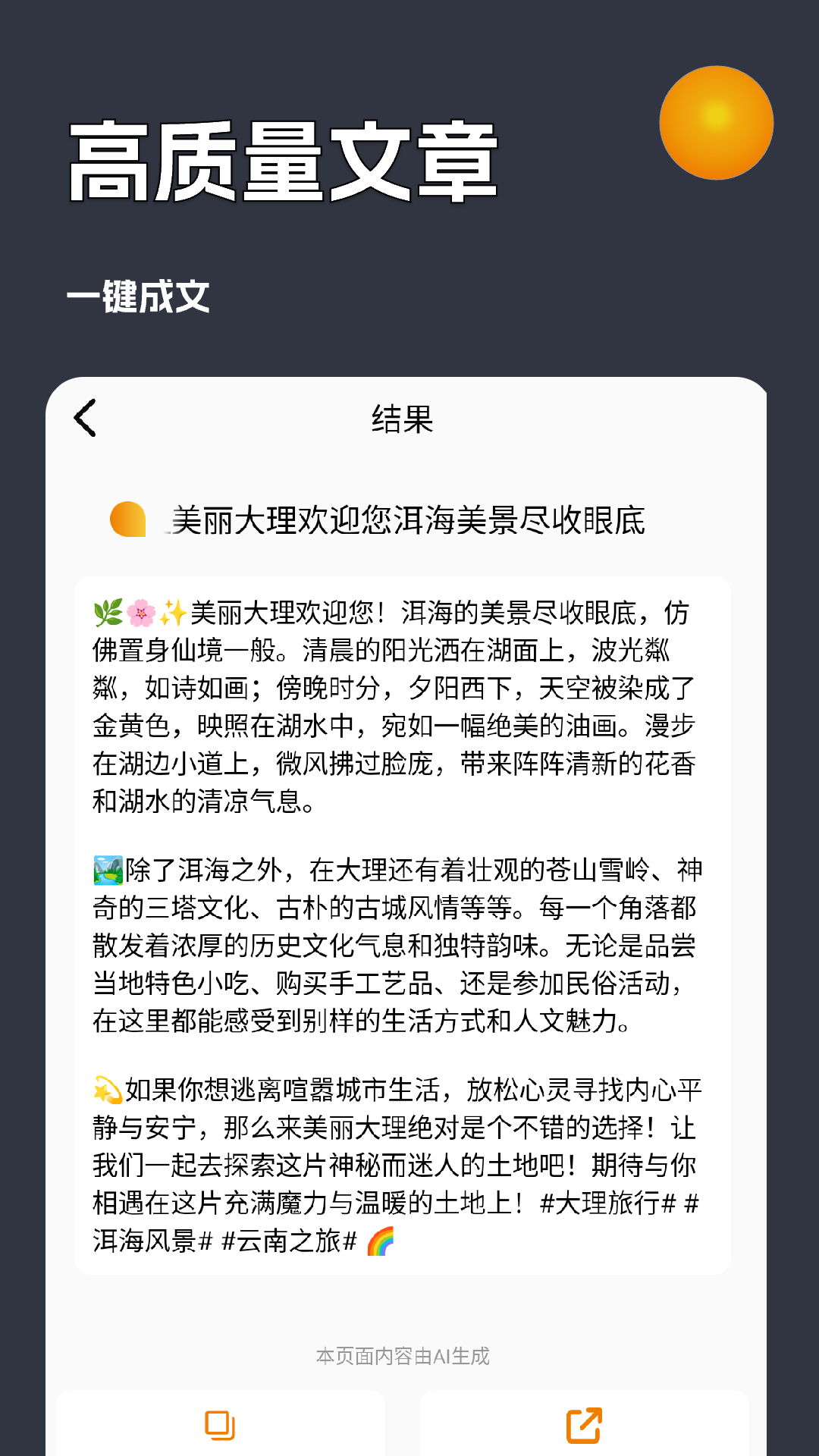Tap the orange gradient circle graphic

click(717, 121)
